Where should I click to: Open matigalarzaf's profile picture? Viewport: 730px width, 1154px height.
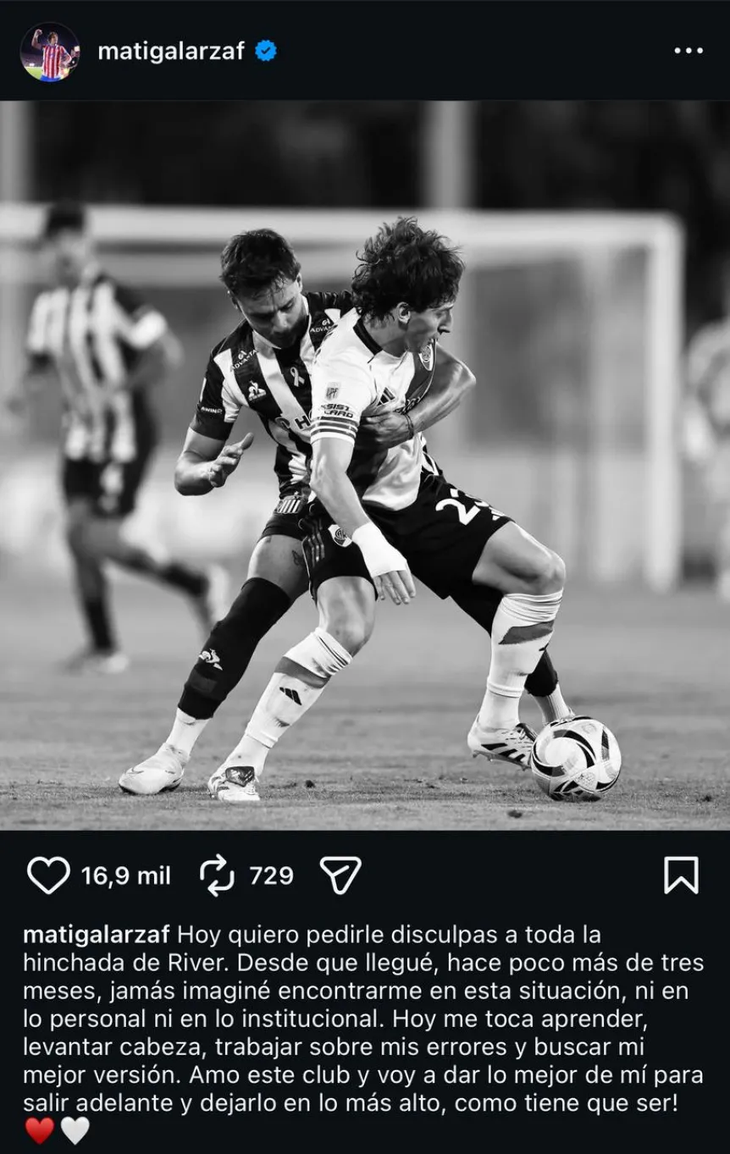pos(49,52)
